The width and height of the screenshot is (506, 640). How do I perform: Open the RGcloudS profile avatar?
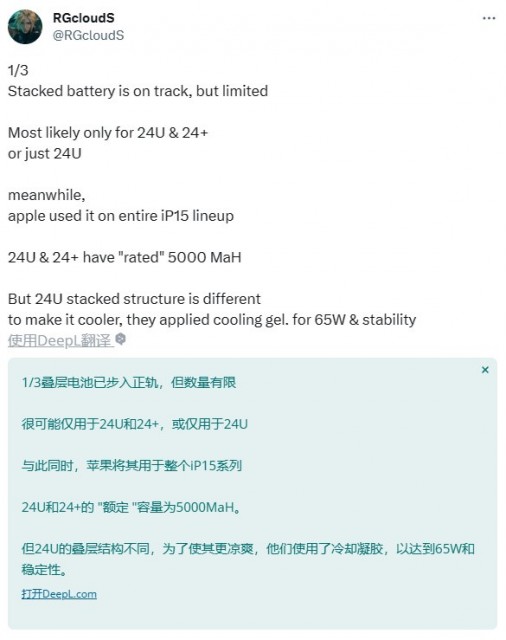point(25,27)
